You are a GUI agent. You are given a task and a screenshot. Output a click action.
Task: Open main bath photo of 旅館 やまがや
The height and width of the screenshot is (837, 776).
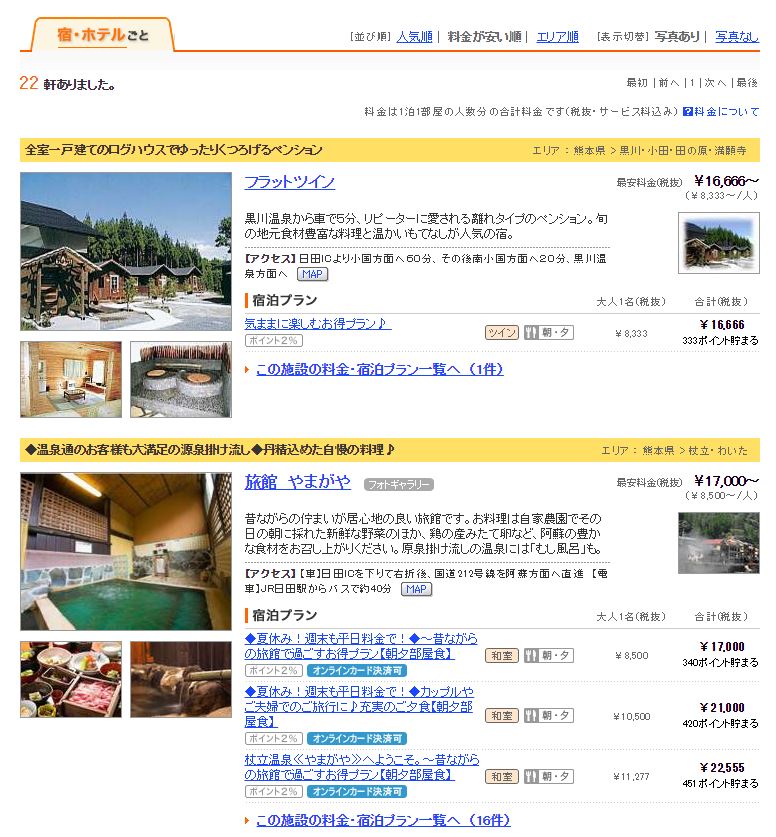tap(125, 551)
